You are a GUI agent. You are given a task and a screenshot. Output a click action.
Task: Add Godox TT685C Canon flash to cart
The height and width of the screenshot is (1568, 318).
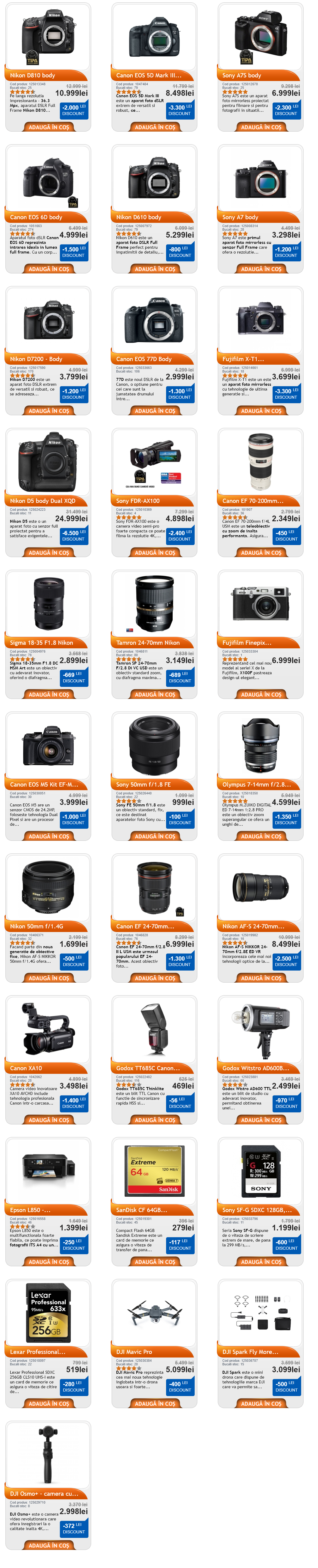(154, 1120)
